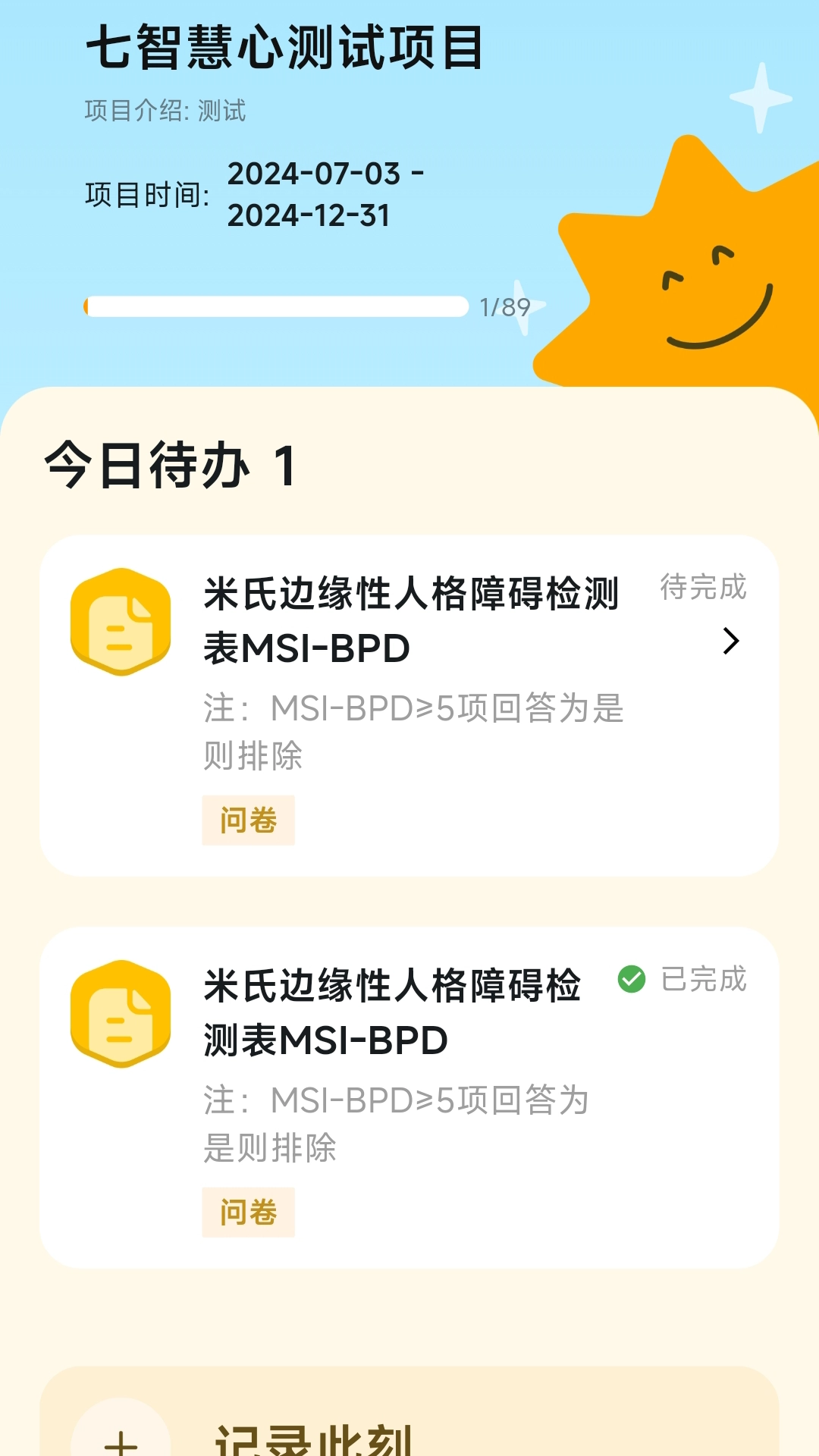Open the pending MSI-BPD questionnaire
The width and height of the screenshot is (819, 1456).
[x=413, y=619]
